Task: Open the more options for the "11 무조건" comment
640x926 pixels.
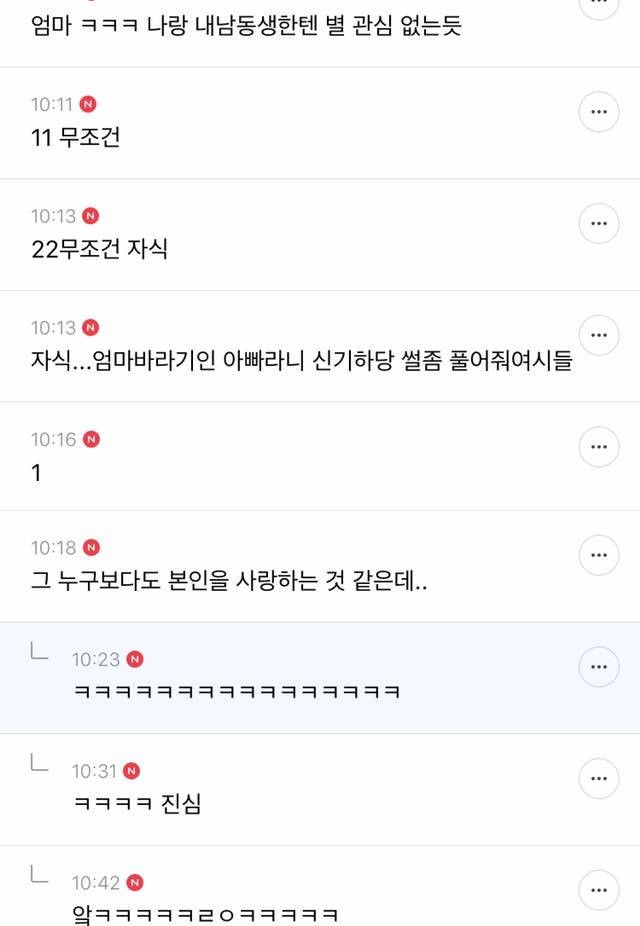Action: 599,112
